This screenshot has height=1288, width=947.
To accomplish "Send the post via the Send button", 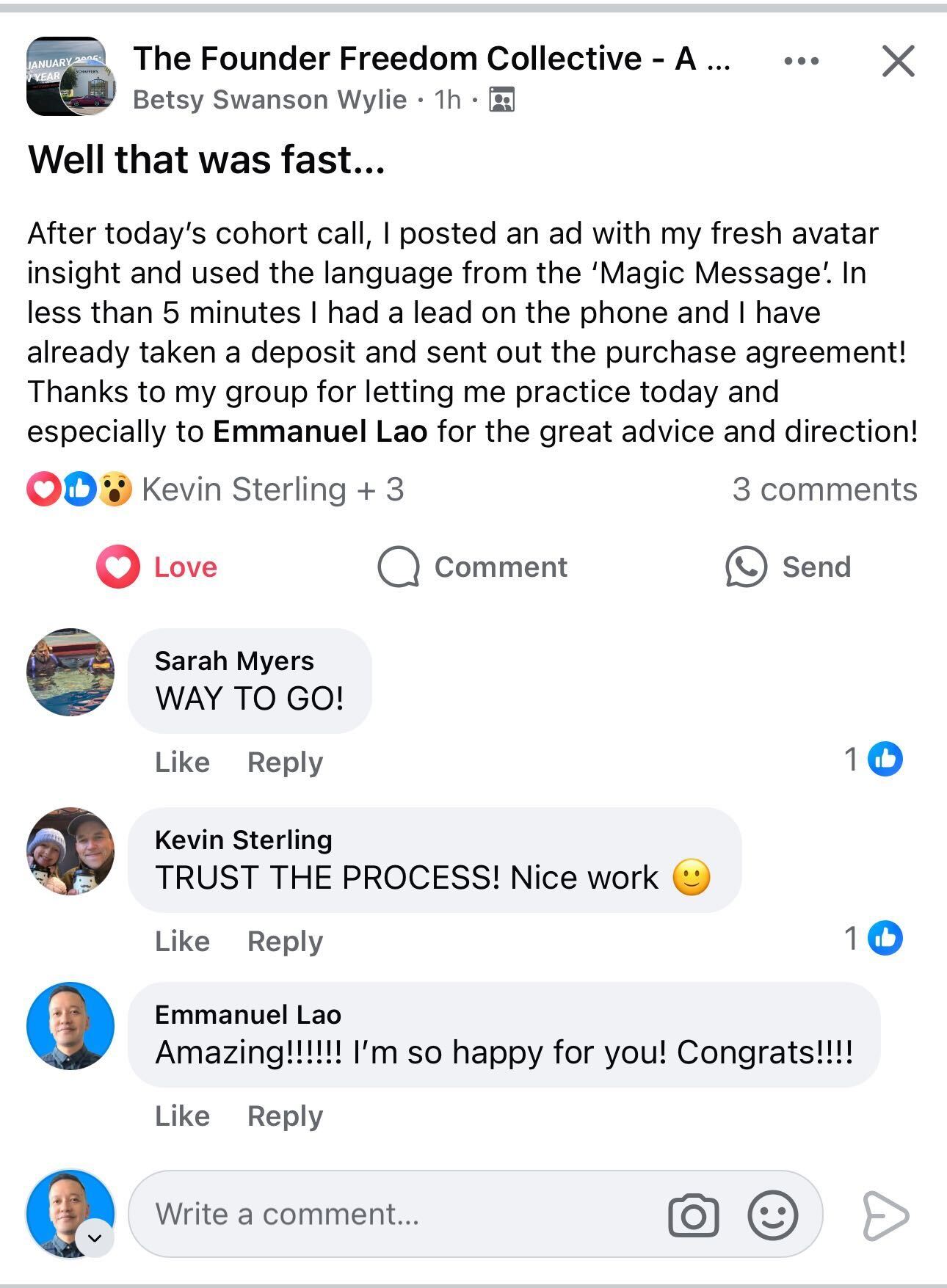I will click(788, 567).
